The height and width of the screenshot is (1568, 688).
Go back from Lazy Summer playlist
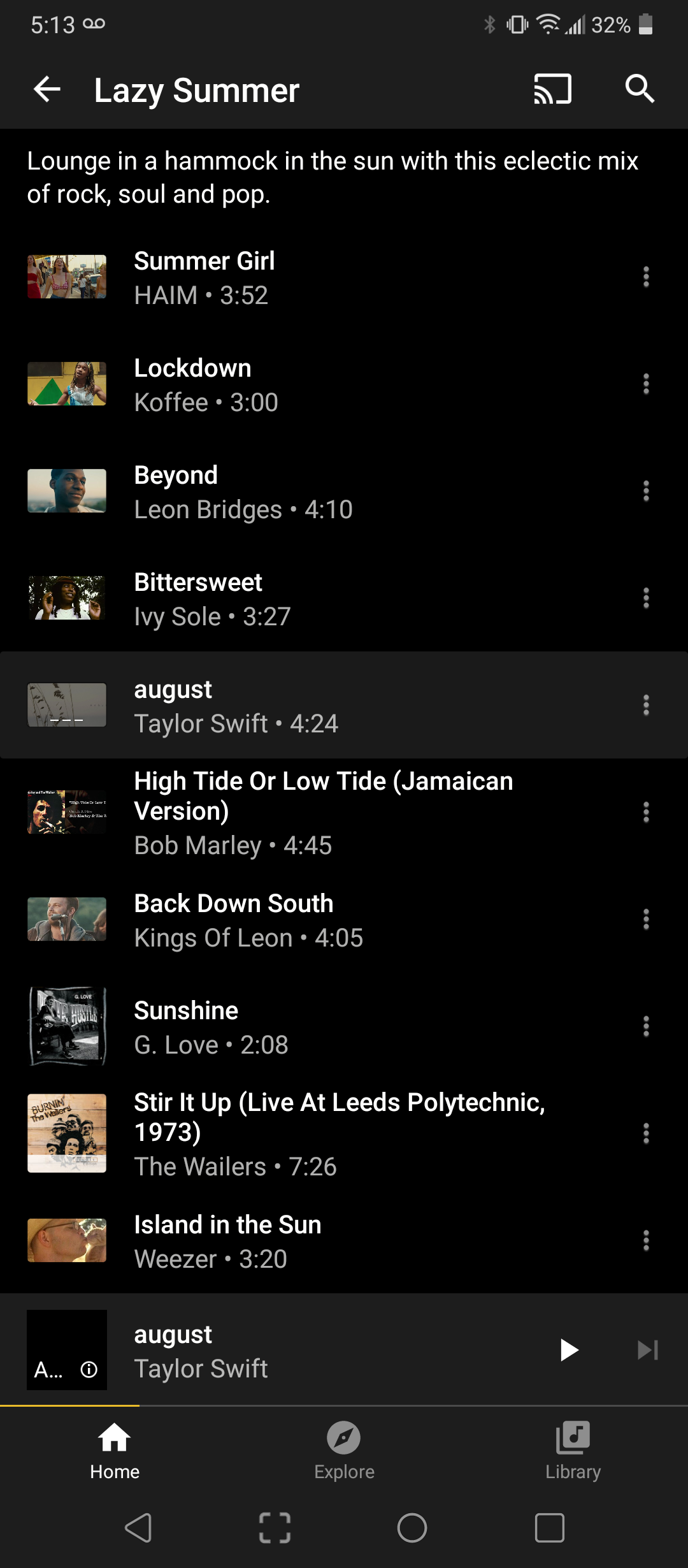click(x=47, y=89)
